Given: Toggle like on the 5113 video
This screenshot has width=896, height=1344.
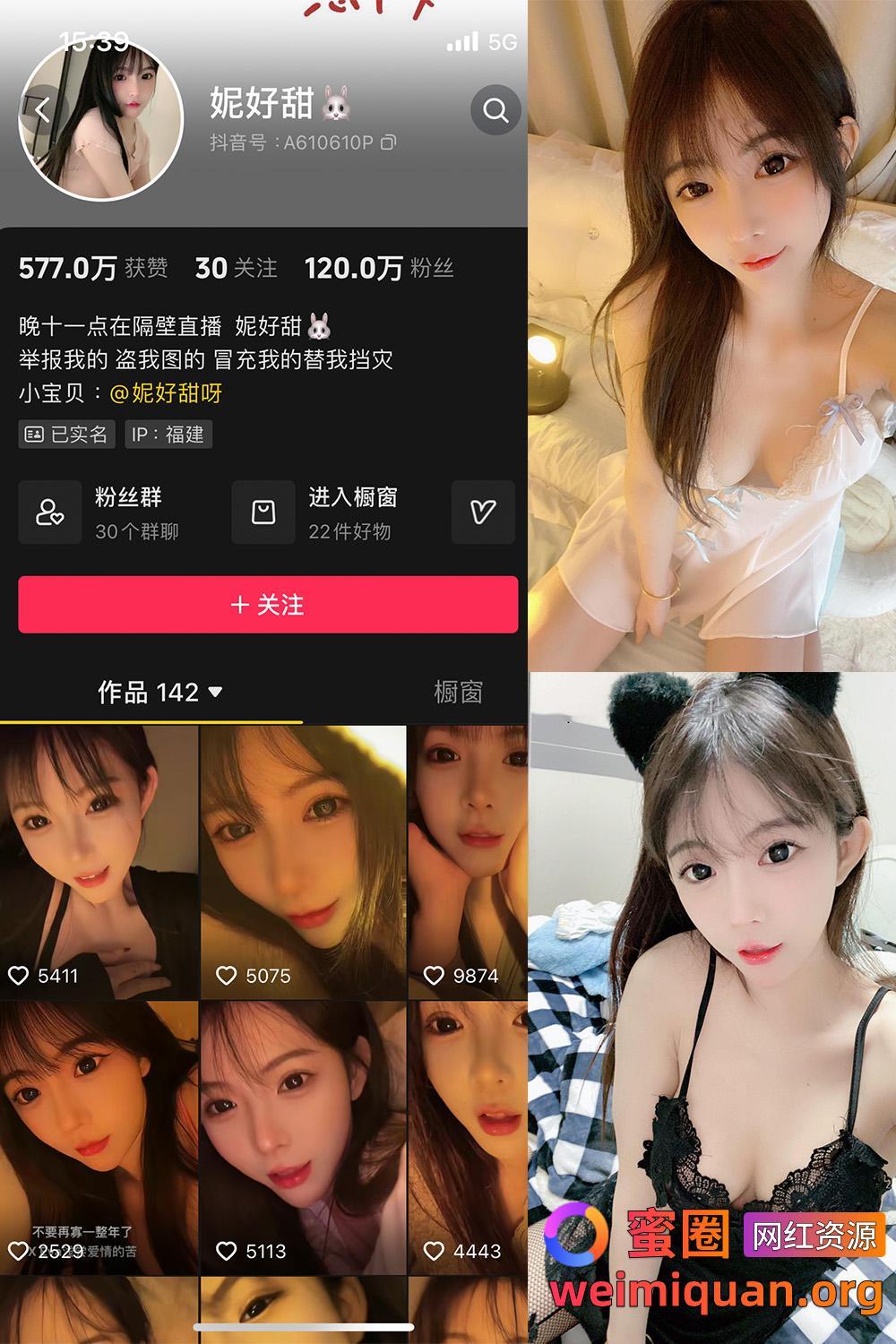Looking at the screenshot, I should 226,1250.
